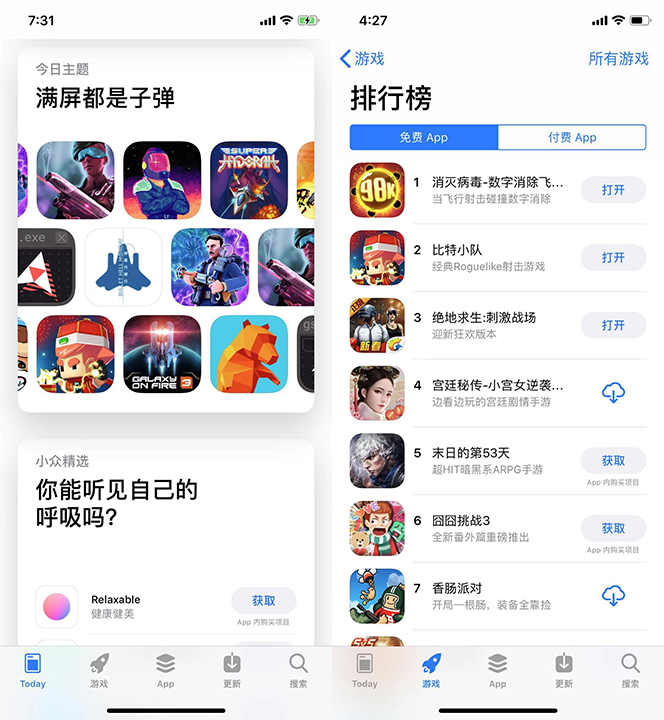The image size is (664, 720).
Task: Get the Relaxable app
Action: click(263, 601)
